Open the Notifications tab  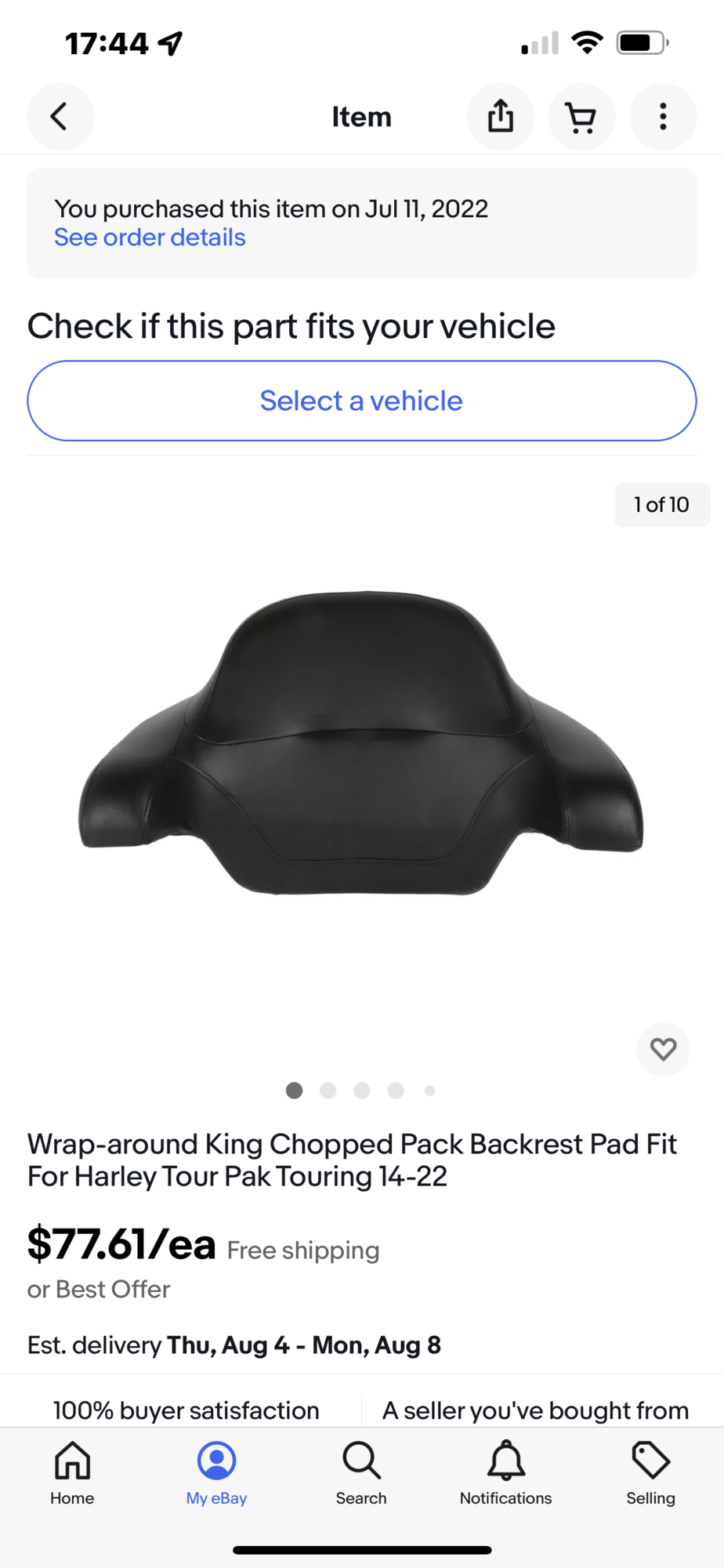click(x=505, y=1473)
